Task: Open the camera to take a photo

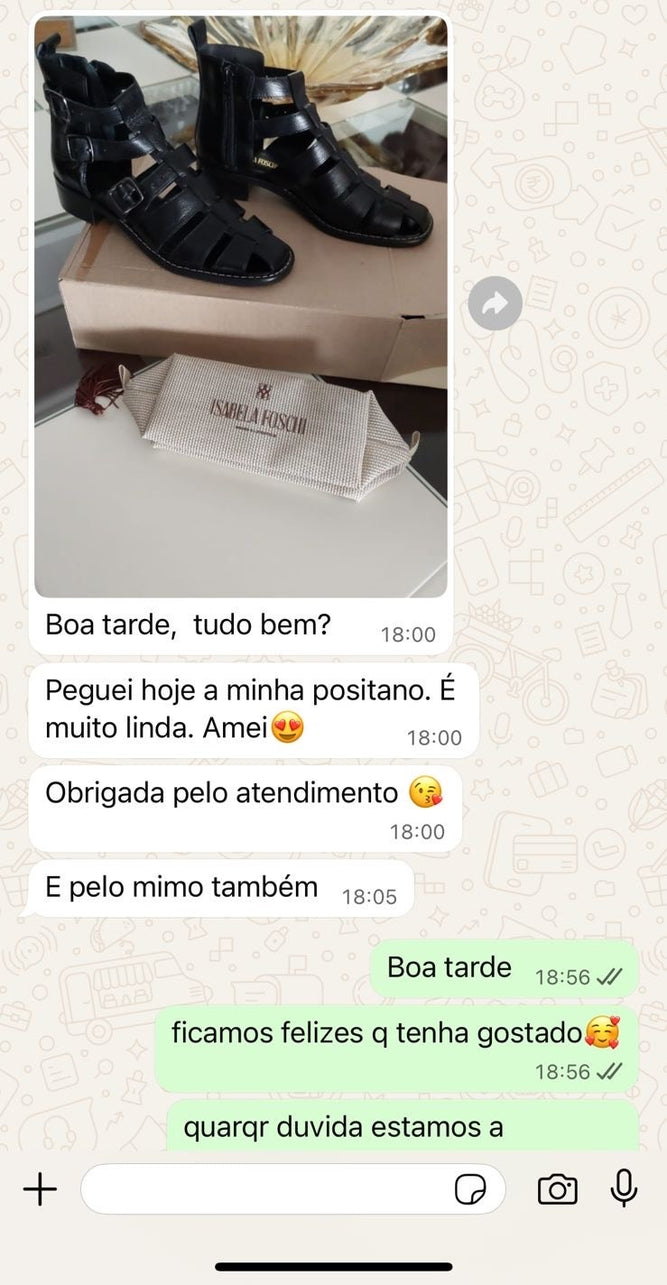Action: click(x=557, y=1189)
